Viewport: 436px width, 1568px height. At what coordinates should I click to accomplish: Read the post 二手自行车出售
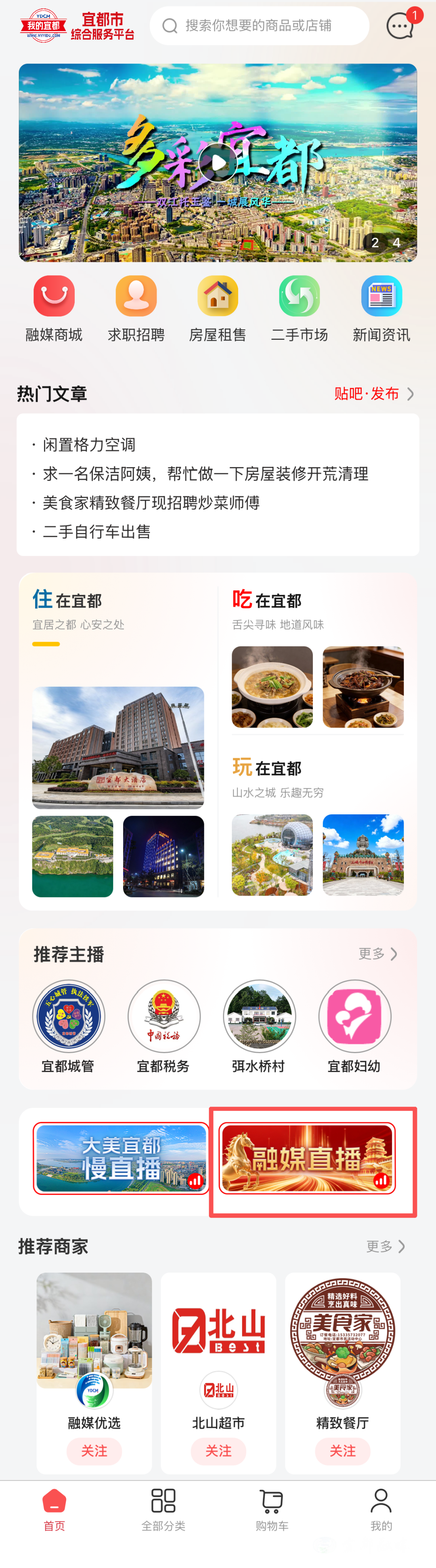(x=96, y=532)
